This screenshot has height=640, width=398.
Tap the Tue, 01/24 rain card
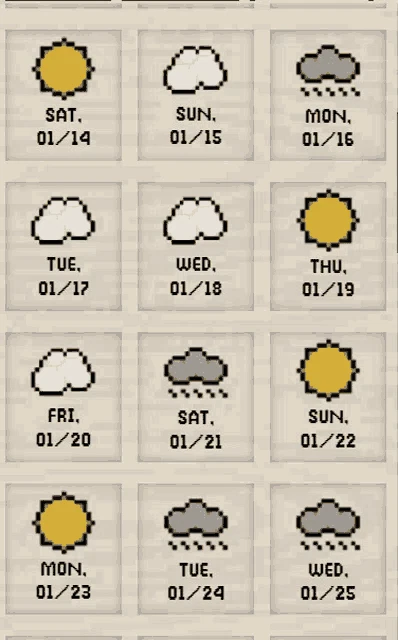point(196,549)
